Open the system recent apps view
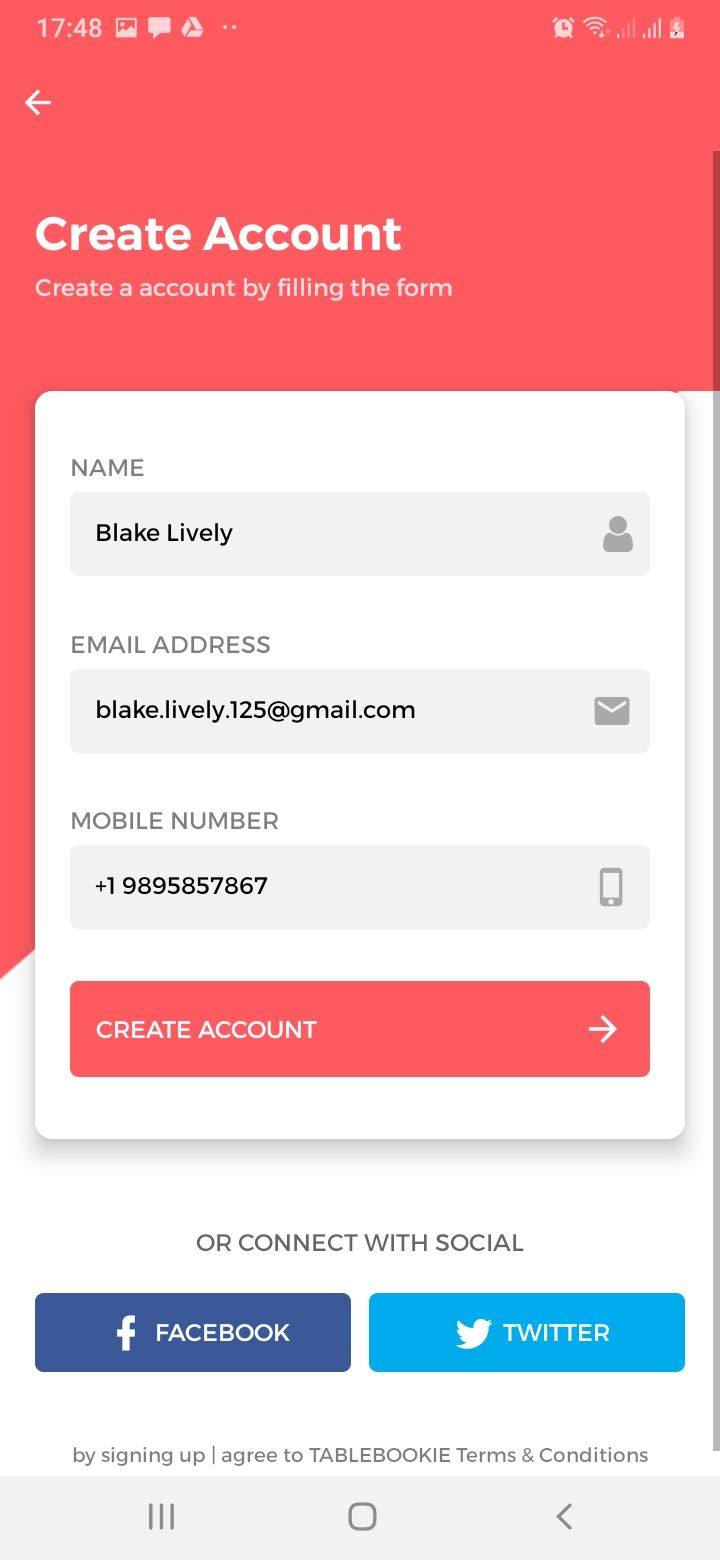 click(x=161, y=1517)
